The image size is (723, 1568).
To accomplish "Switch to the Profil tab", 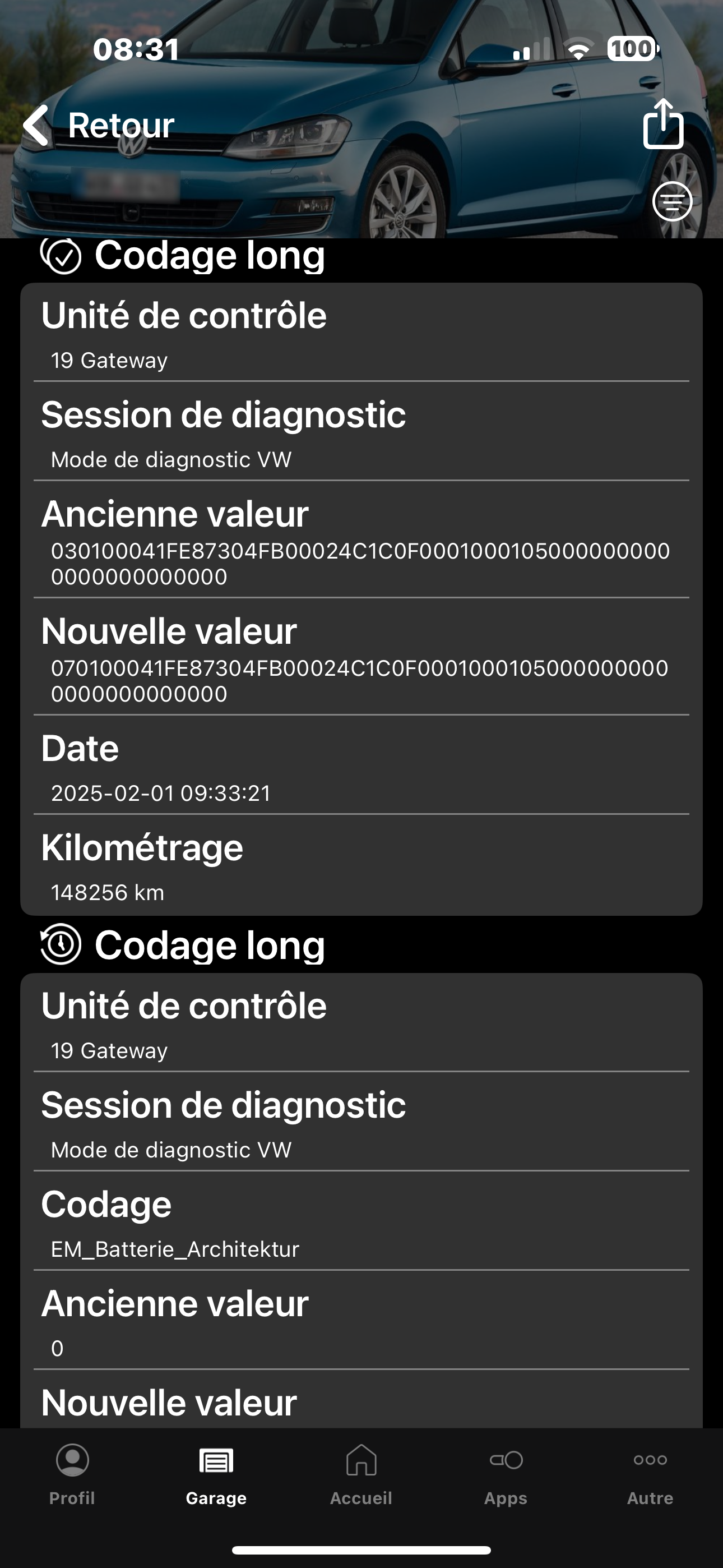I will pyautogui.click(x=72, y=1475).
